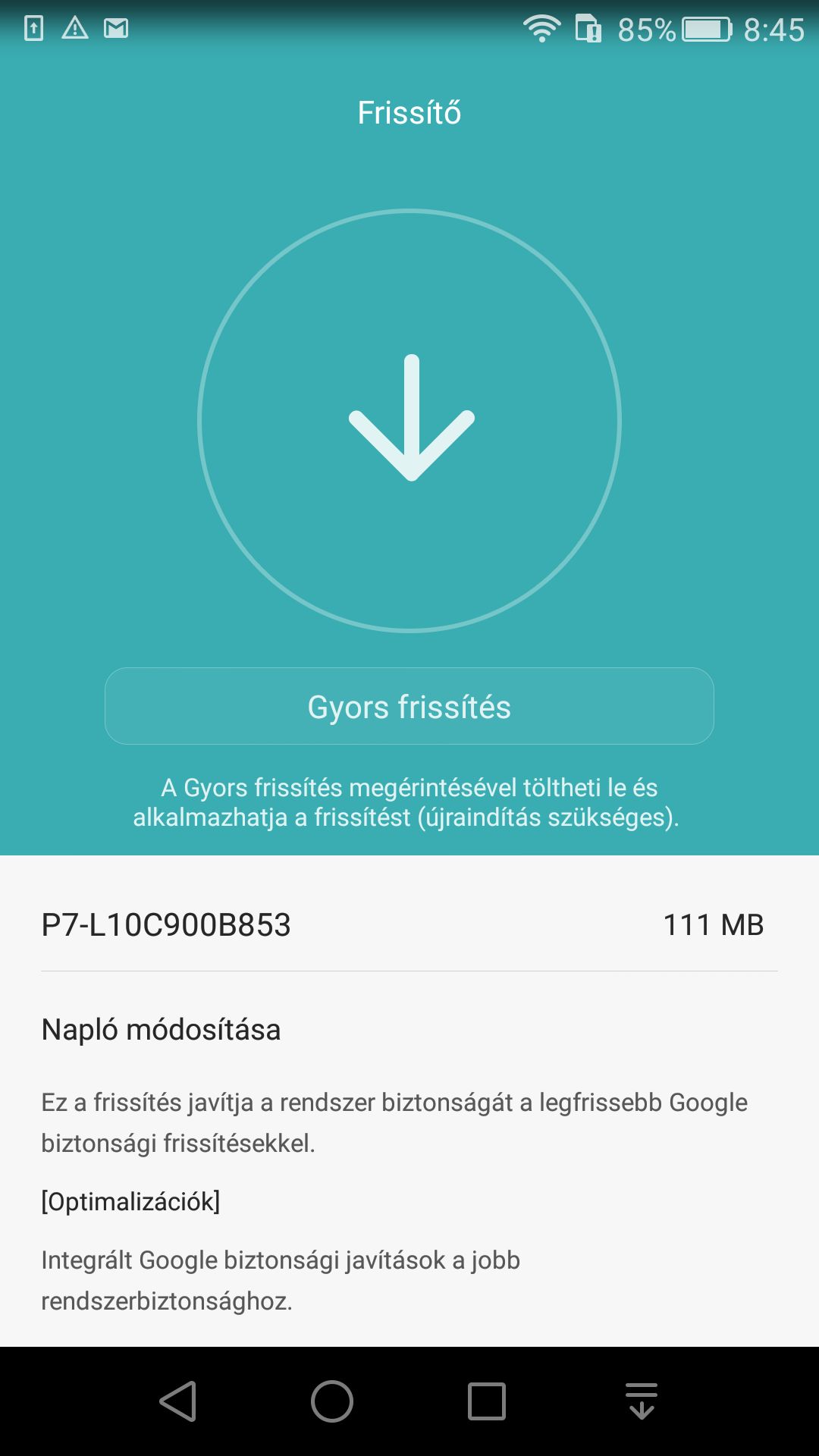This screenshot has width=819, height=1456.
Task: Tap the Gyors frissítés button
Action: pos(409,706)
